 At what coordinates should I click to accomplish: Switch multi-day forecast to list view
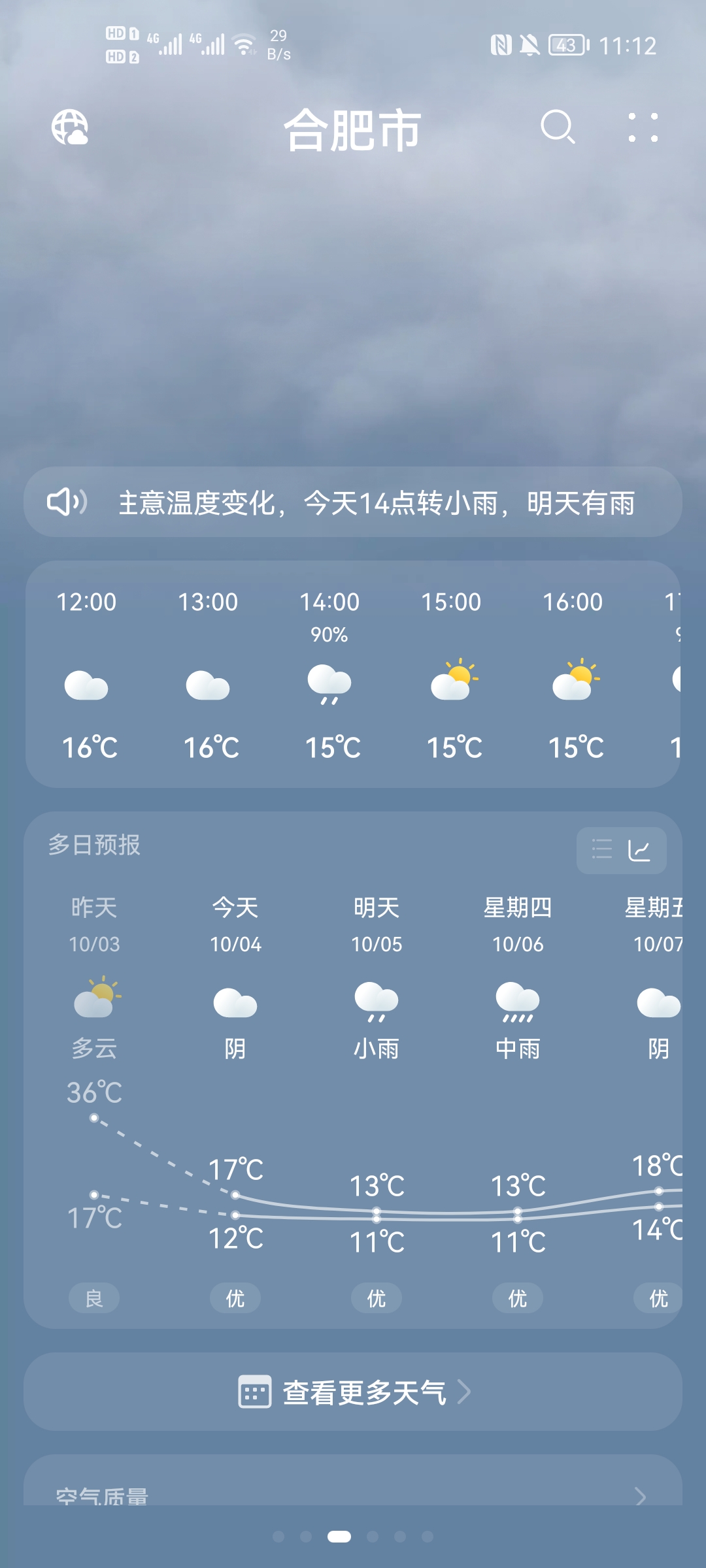(601, 850)
